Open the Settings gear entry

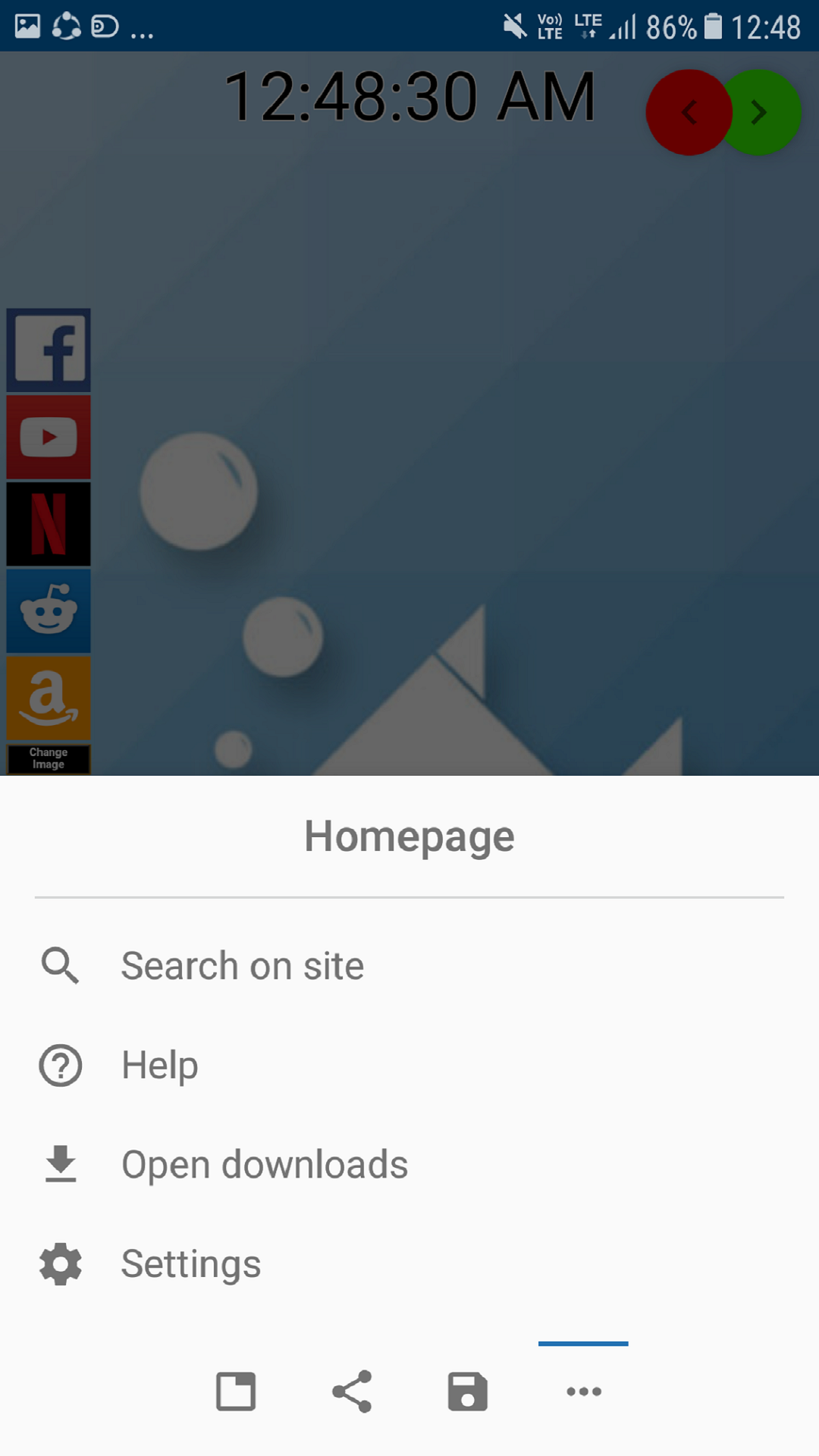coord(190,1263)
